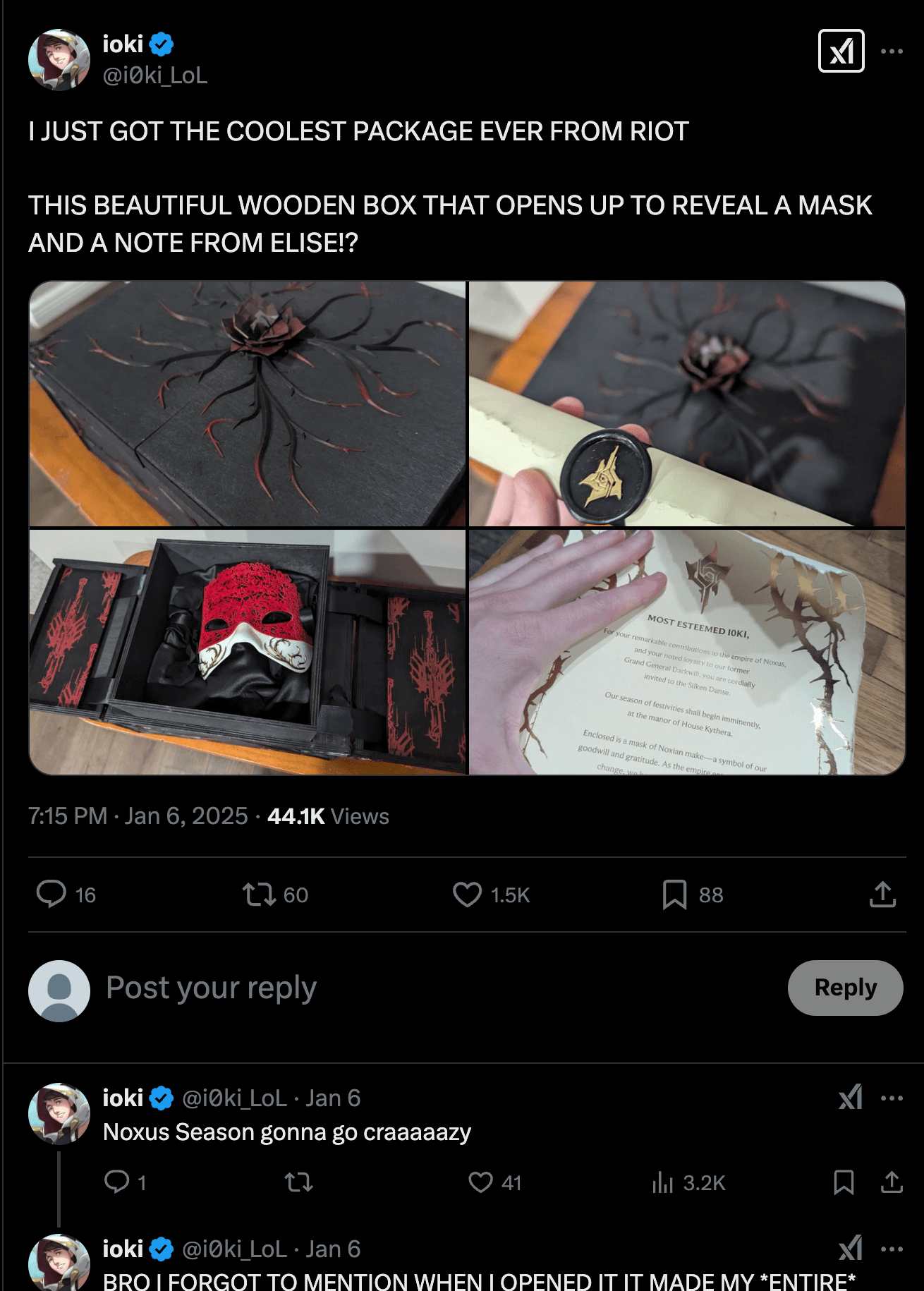Viewport: 924px width, 1291px height.
Task: Click the 44.1K Views count
Action: (x=293, y=816)
